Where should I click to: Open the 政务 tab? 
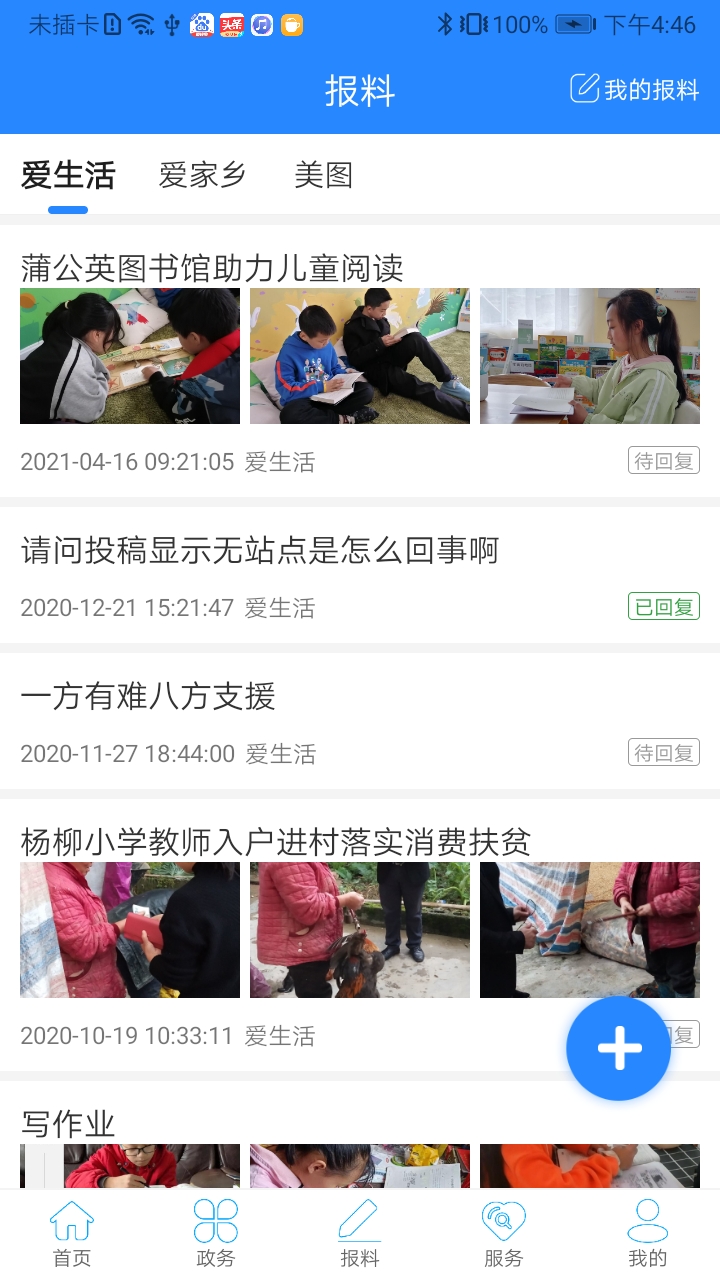[216, 1234]
